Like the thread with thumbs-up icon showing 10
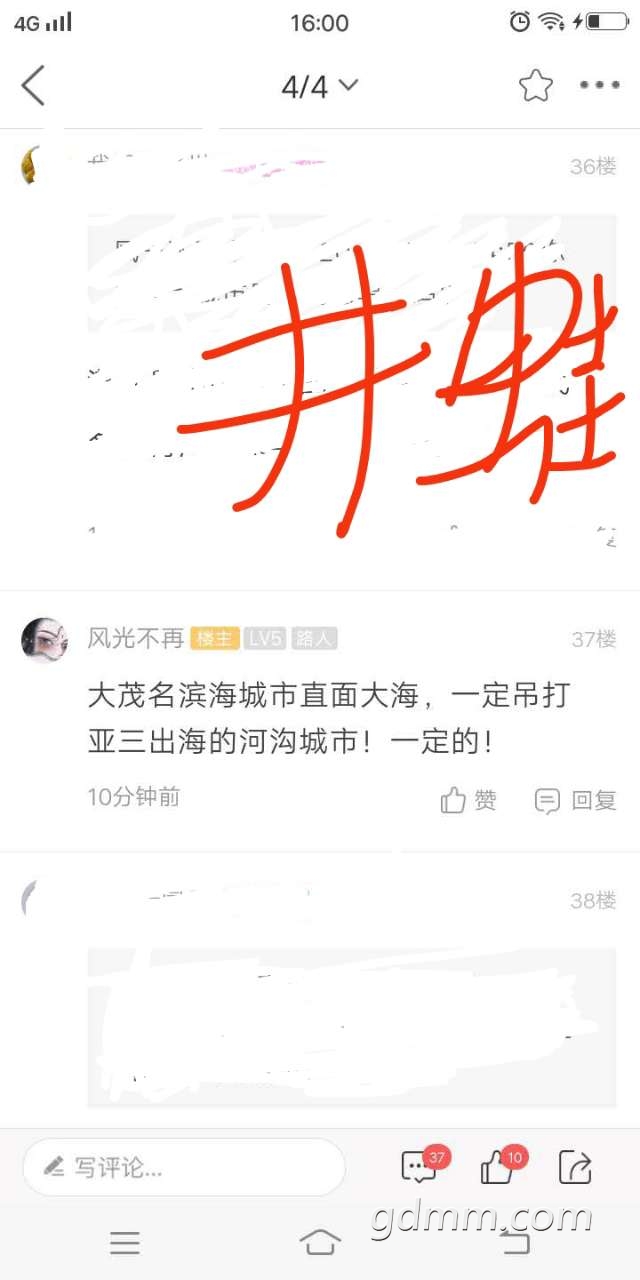 (x=497, y=1166)
